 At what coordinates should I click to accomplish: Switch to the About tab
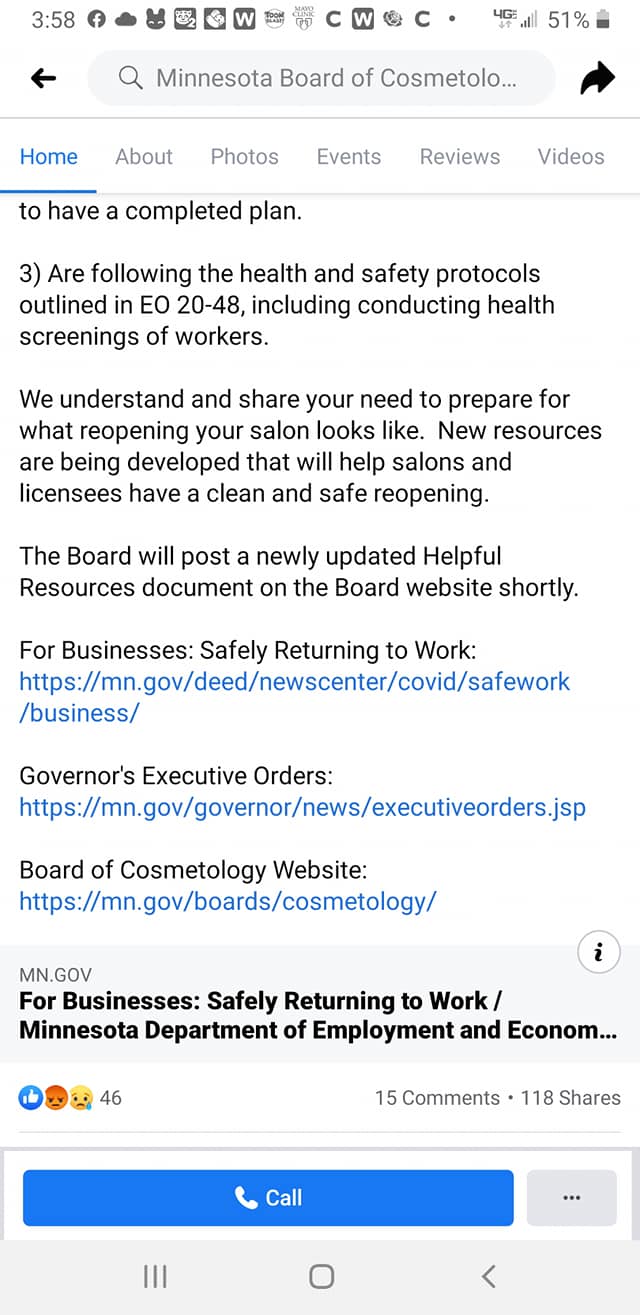click(144, 156)
